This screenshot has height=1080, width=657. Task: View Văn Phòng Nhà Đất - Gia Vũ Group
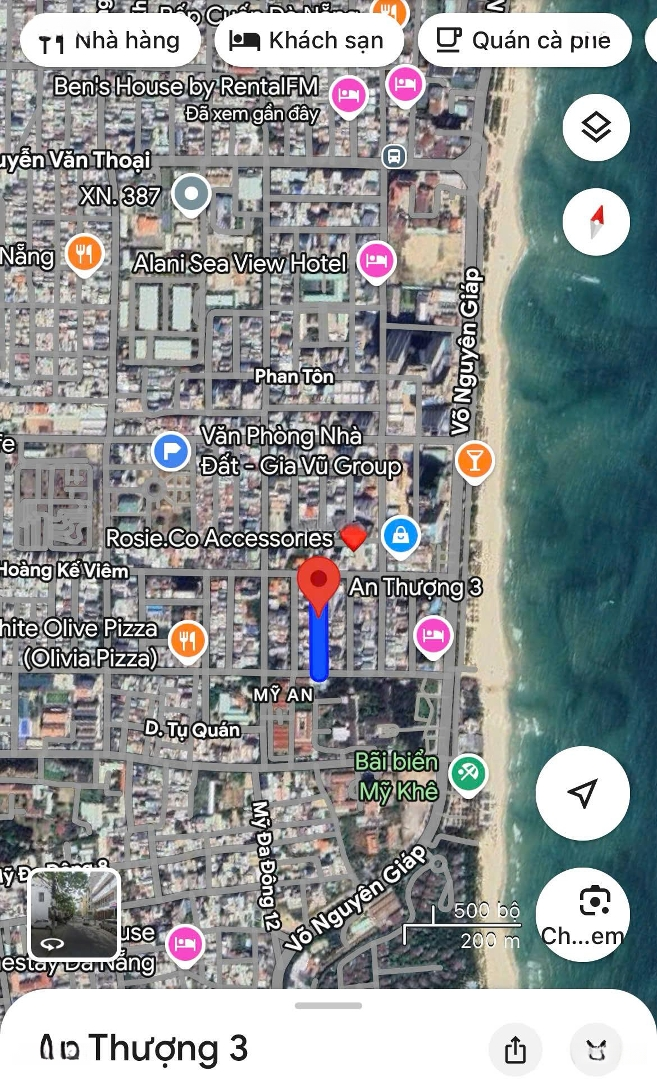171,451
